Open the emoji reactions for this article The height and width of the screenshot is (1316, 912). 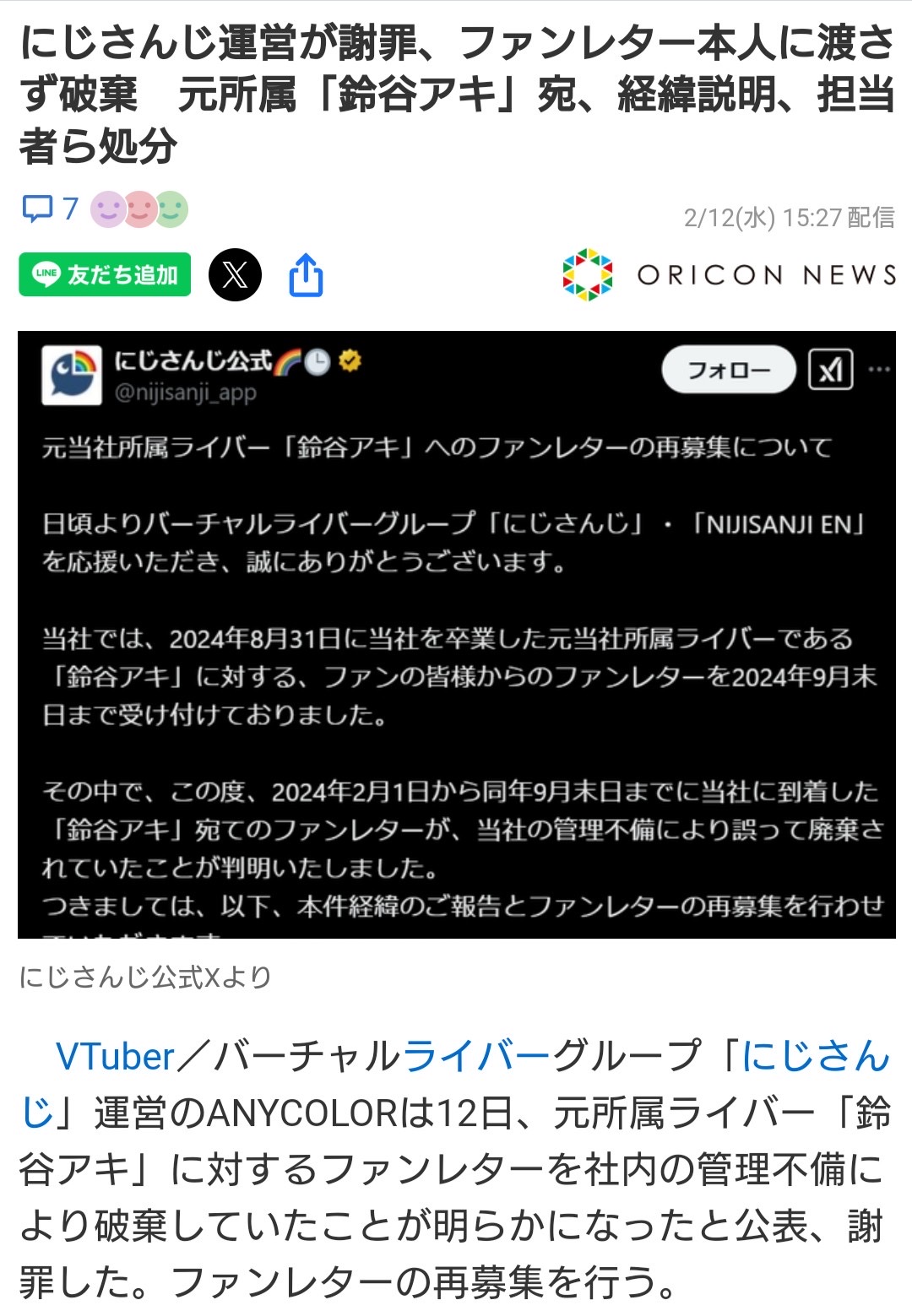tap(139, 209)
